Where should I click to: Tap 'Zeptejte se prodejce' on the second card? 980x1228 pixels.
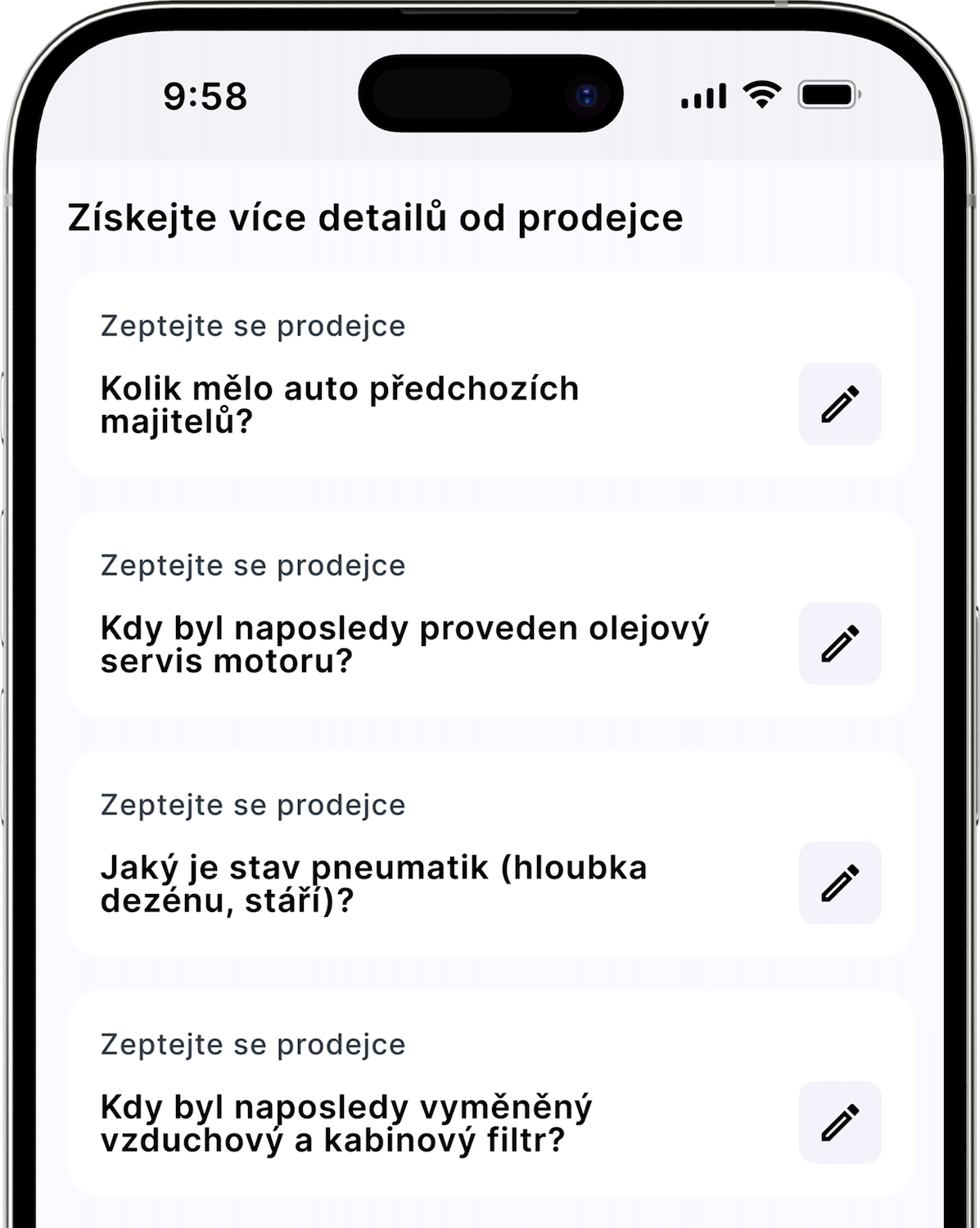click(x=252, y=565)
